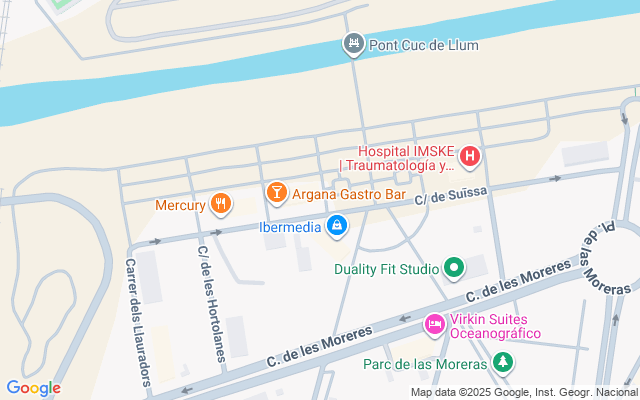Select the Hospital IMSKE map pin

coord(470,157)
